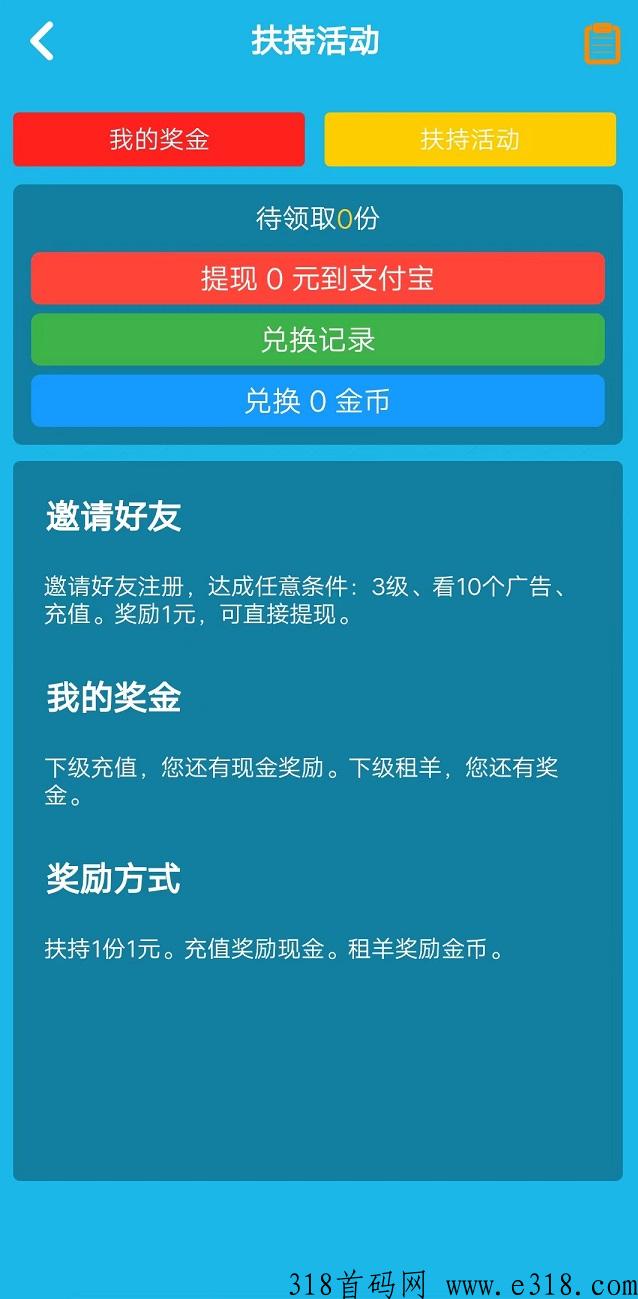Open 兑换记录

318,340
